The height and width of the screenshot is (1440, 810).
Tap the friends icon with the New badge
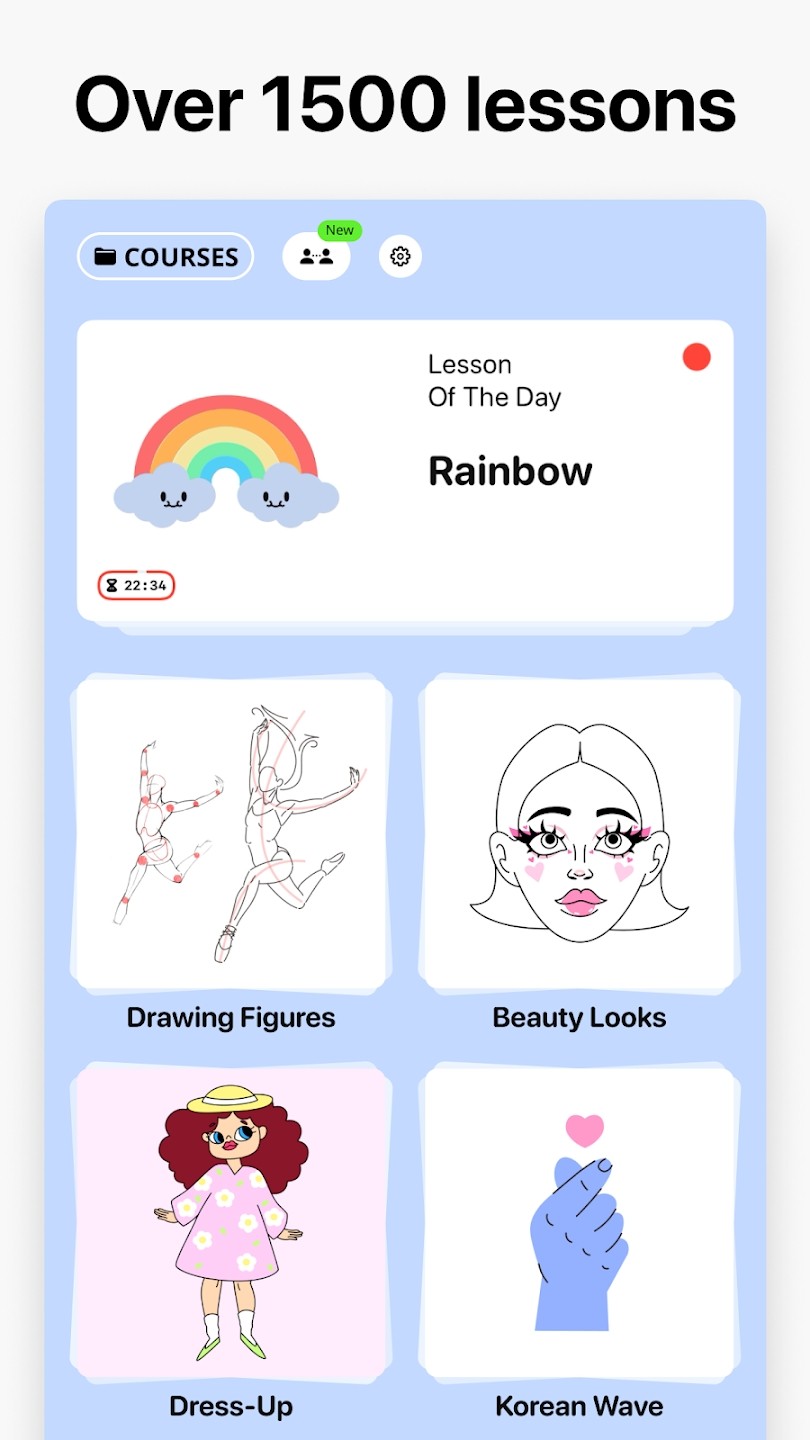tap(316, 256)
